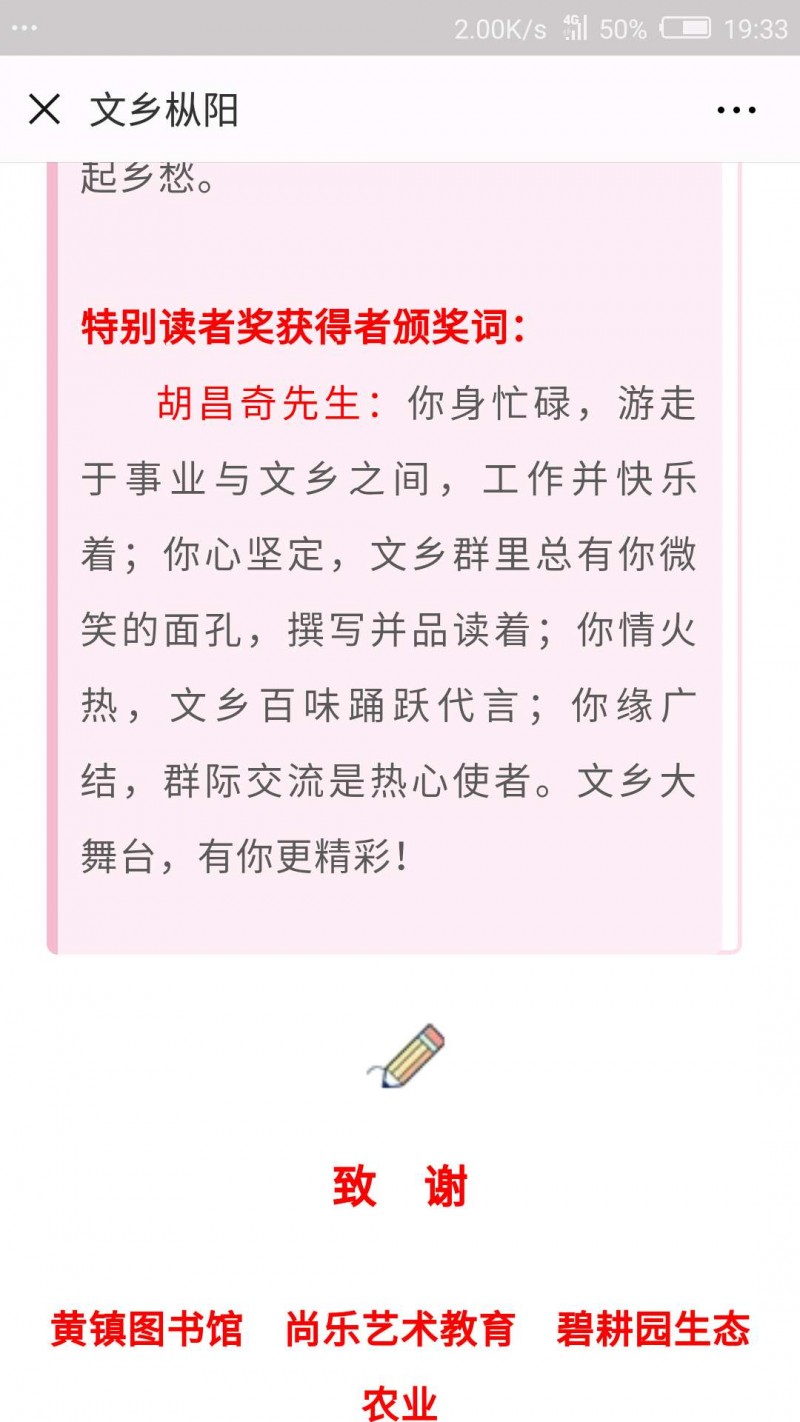The image size is (800, 1422).
Task: Close the 文乡枞阳 article page
Action: click(45, 109)
